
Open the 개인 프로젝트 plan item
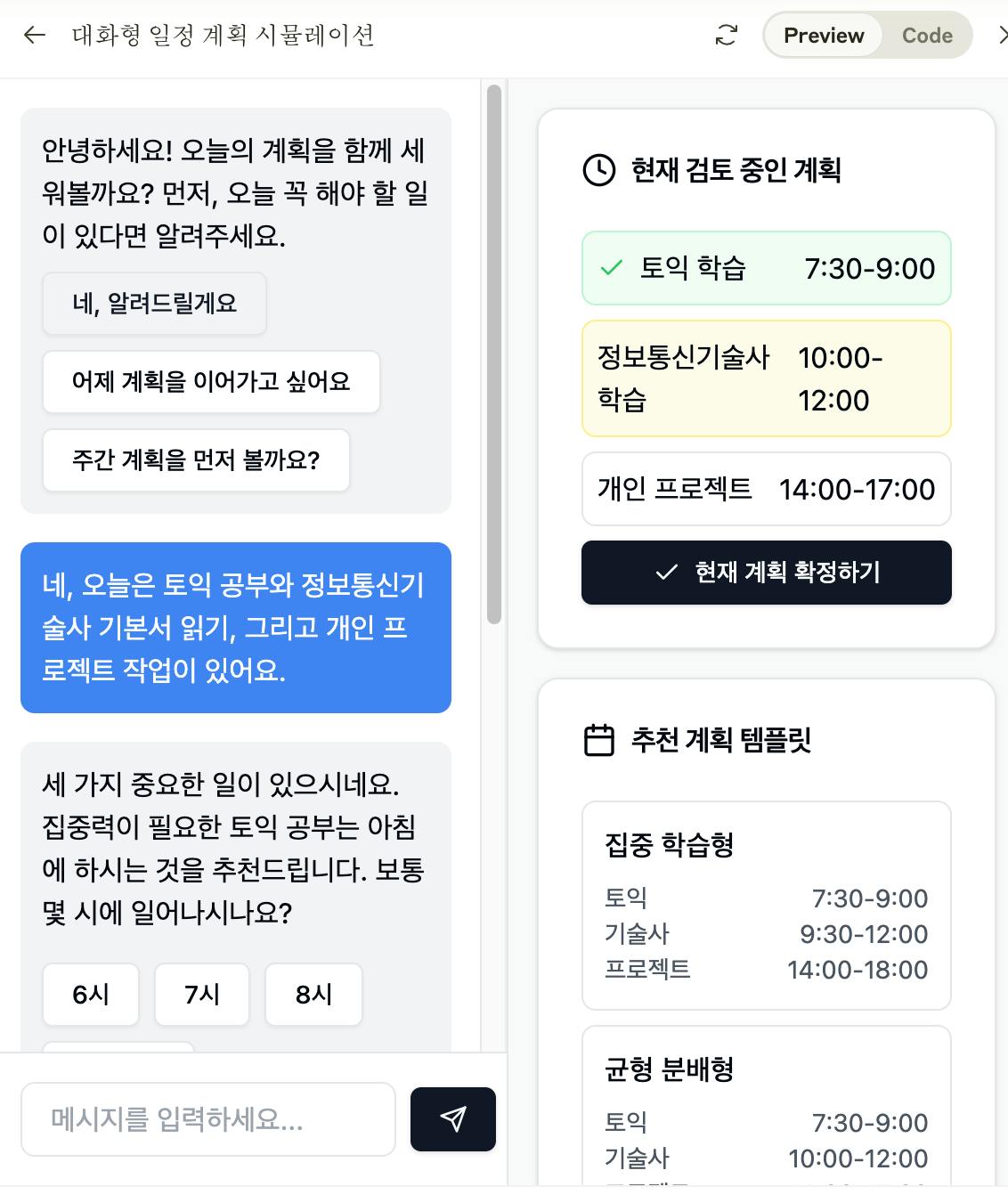tap(766, 489)
